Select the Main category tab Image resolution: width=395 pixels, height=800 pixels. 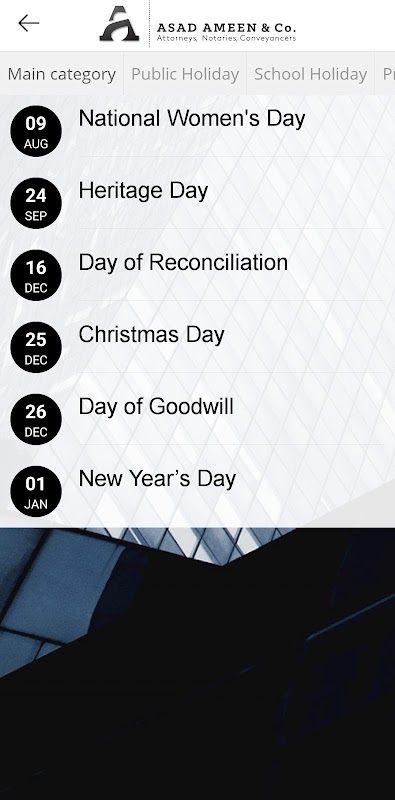click(62, 74)
